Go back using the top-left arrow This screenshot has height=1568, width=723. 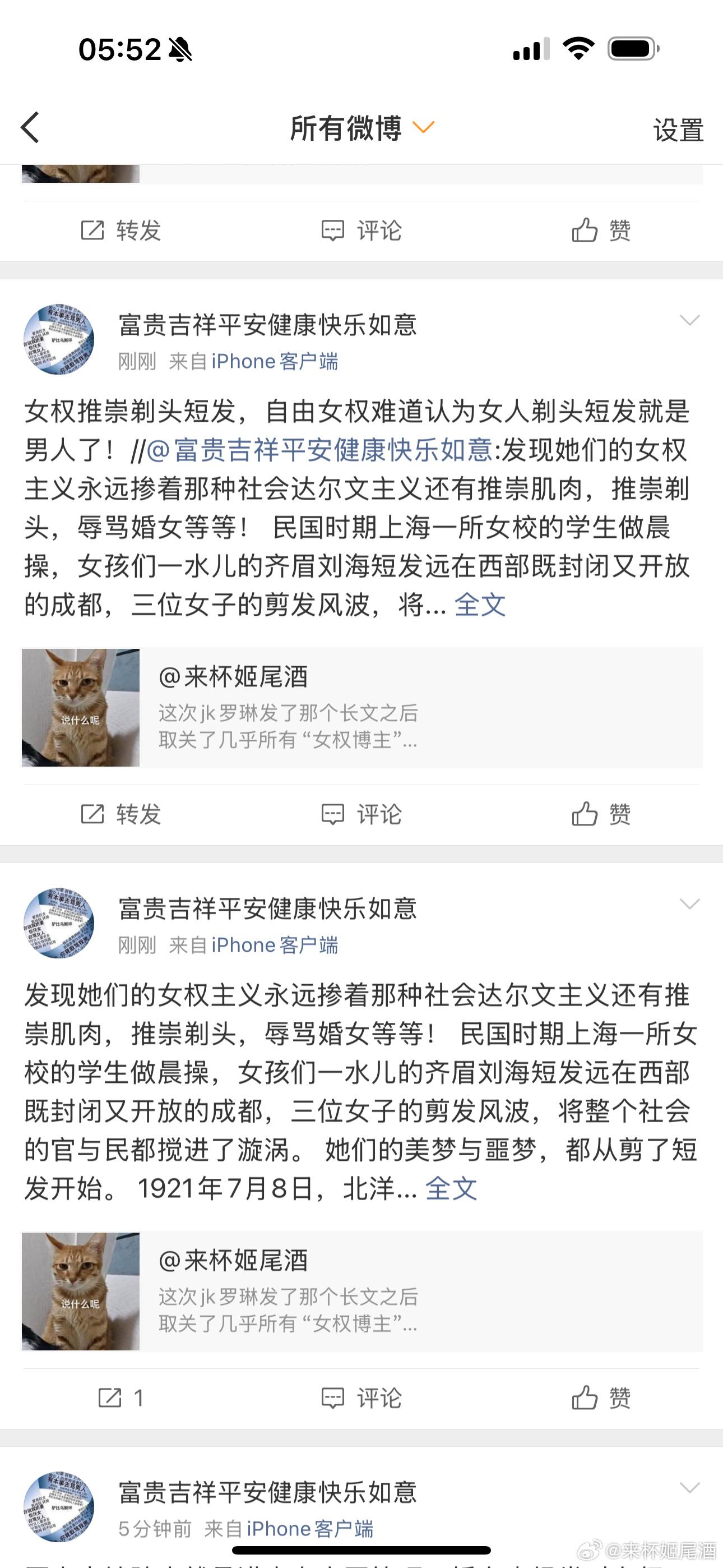point(30,127)
